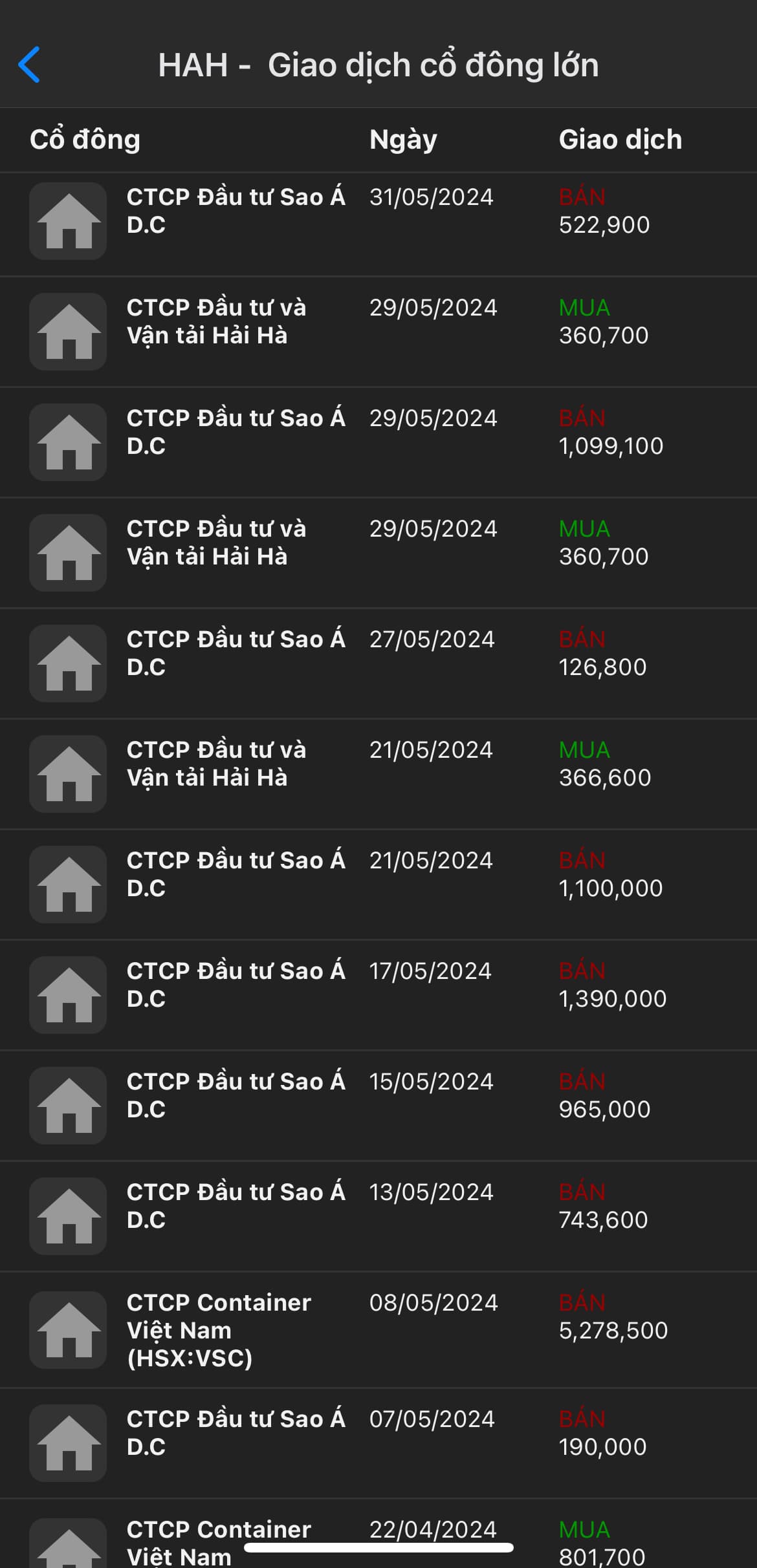This screenshot has height=1568, width=757.
Task: Go back from the HAH shareholder transactions
Action: click(30, 65)
